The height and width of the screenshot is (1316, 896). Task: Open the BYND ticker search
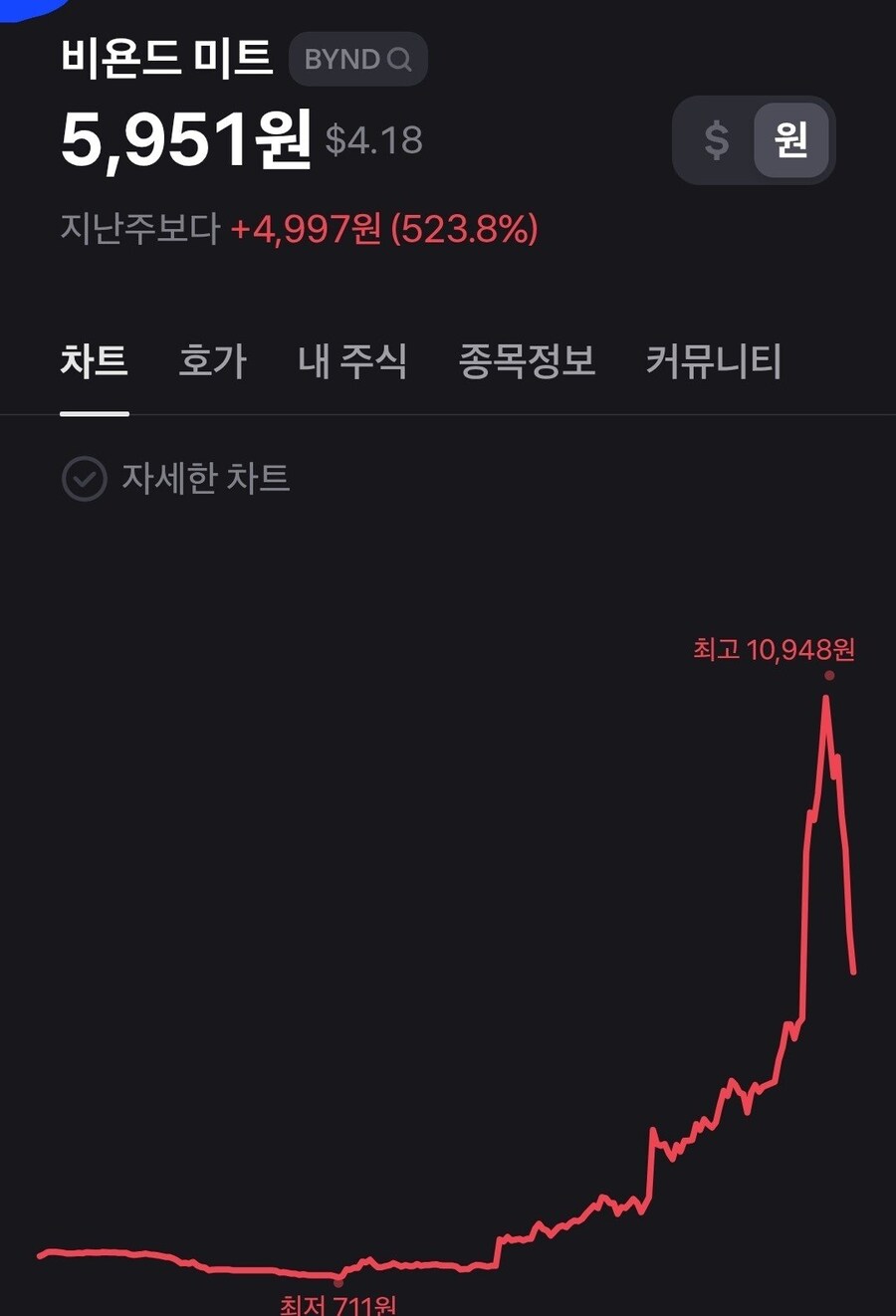[356, 59]
